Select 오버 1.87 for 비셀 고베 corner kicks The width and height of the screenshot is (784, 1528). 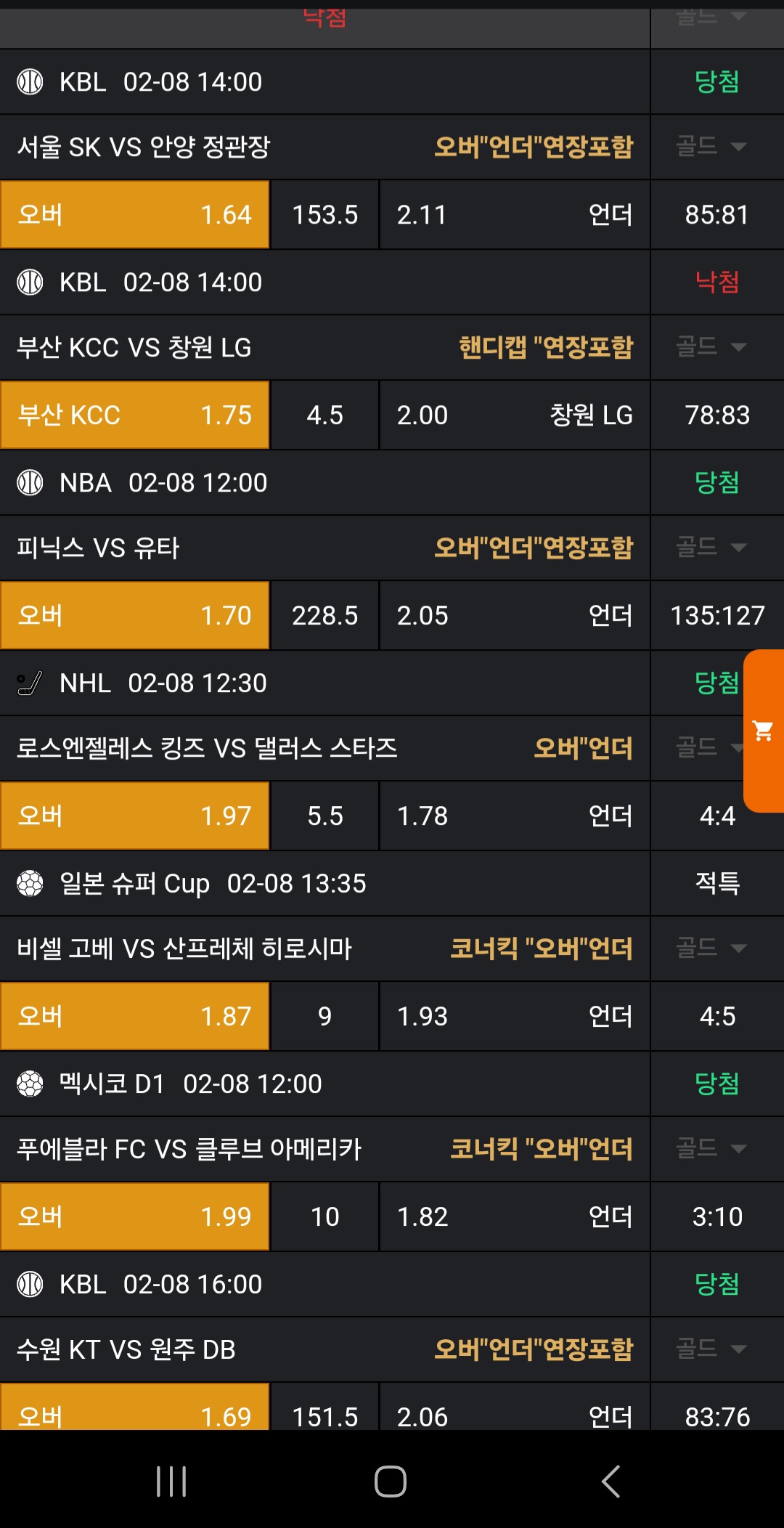point(135,1017)
